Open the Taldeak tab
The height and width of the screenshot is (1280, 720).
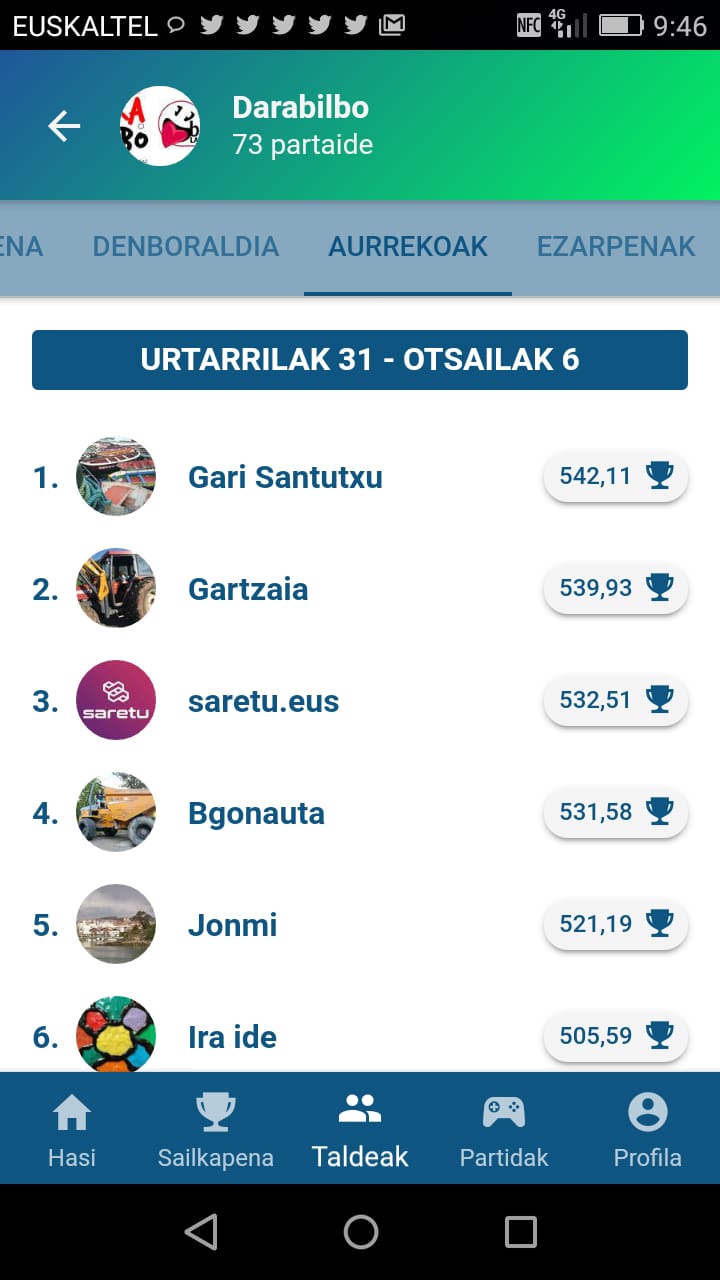pos(360,1130)
